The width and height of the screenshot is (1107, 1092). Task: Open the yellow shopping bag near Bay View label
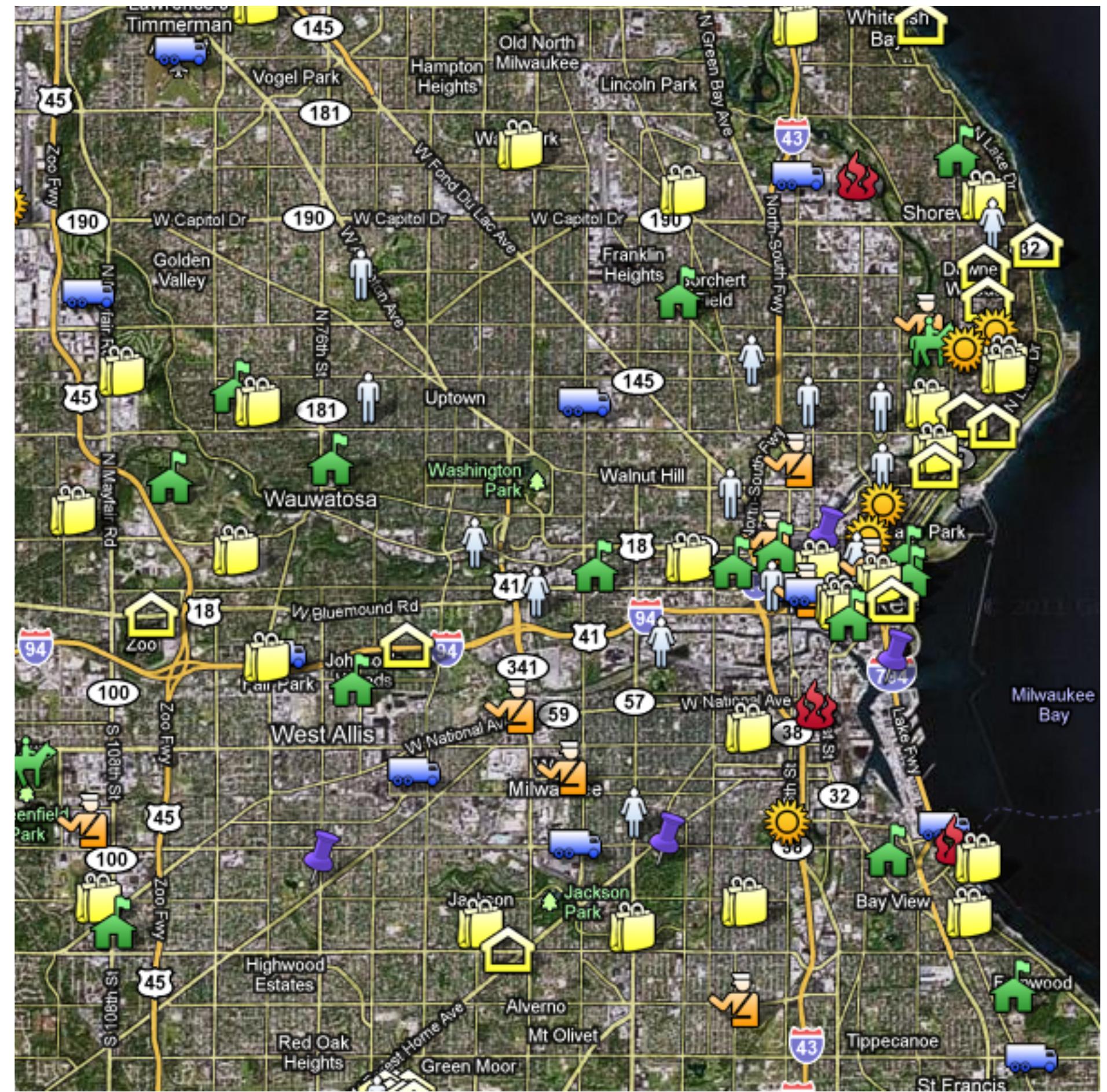tap(968, 914)
